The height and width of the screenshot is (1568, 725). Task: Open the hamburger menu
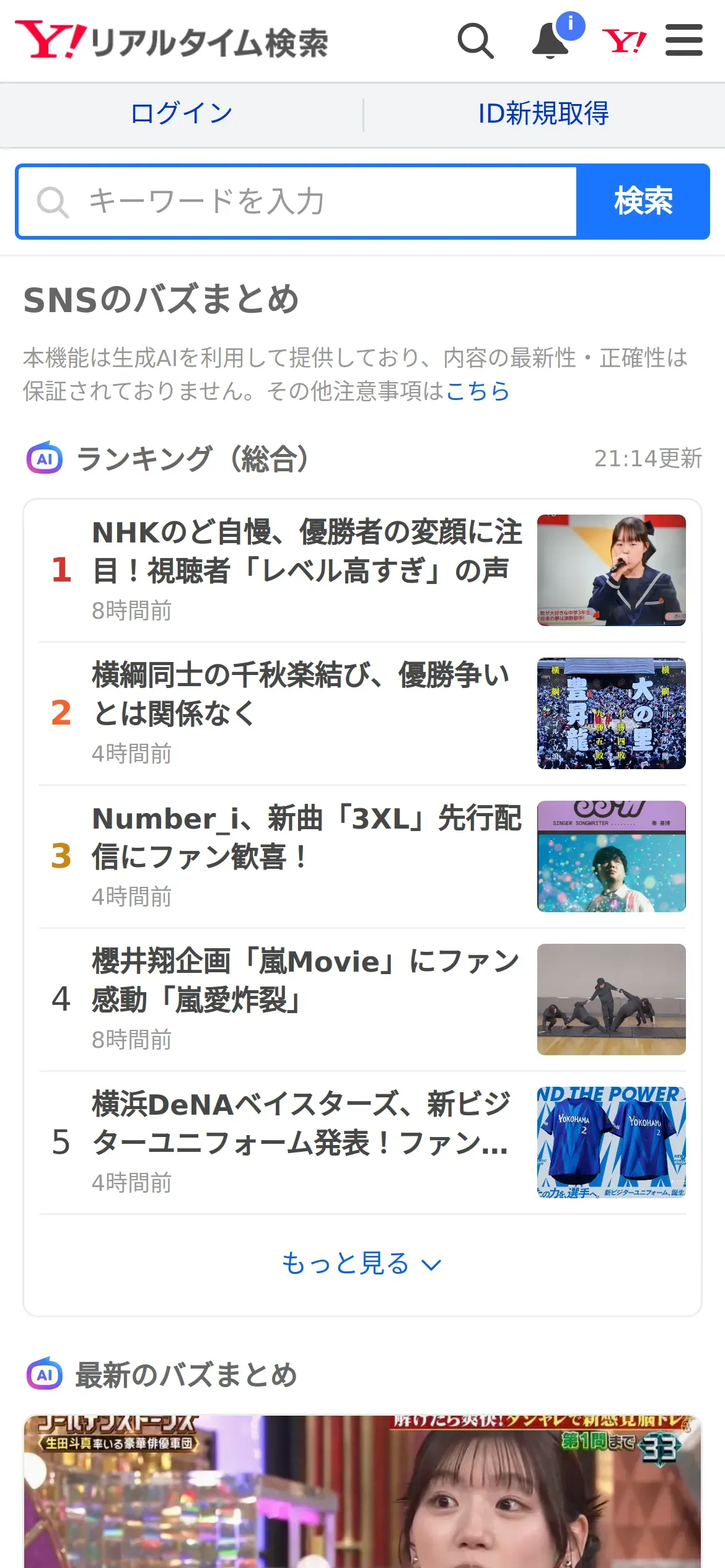(x=683, y=41)
